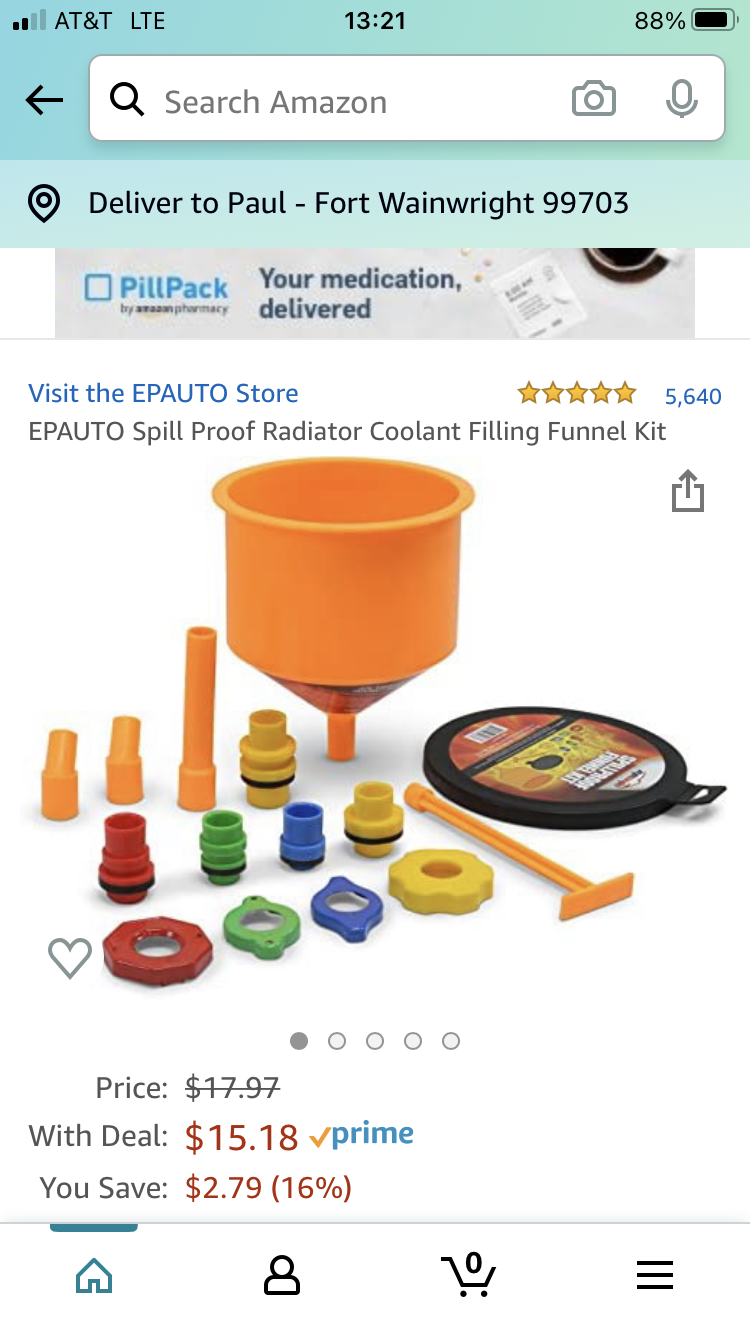Open the hamburger menu tab
Screen dimensions: 750x1334
click(655, 1275)
